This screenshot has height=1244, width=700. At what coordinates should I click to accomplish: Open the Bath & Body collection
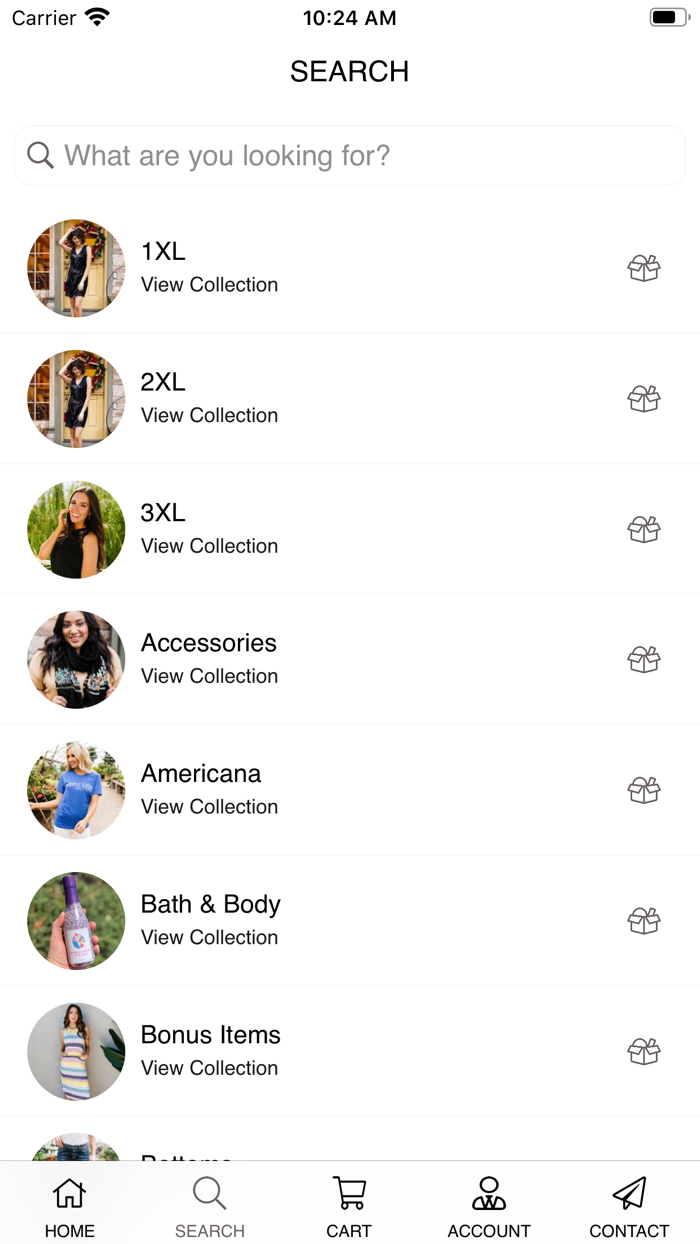click(x=350, y=921)
